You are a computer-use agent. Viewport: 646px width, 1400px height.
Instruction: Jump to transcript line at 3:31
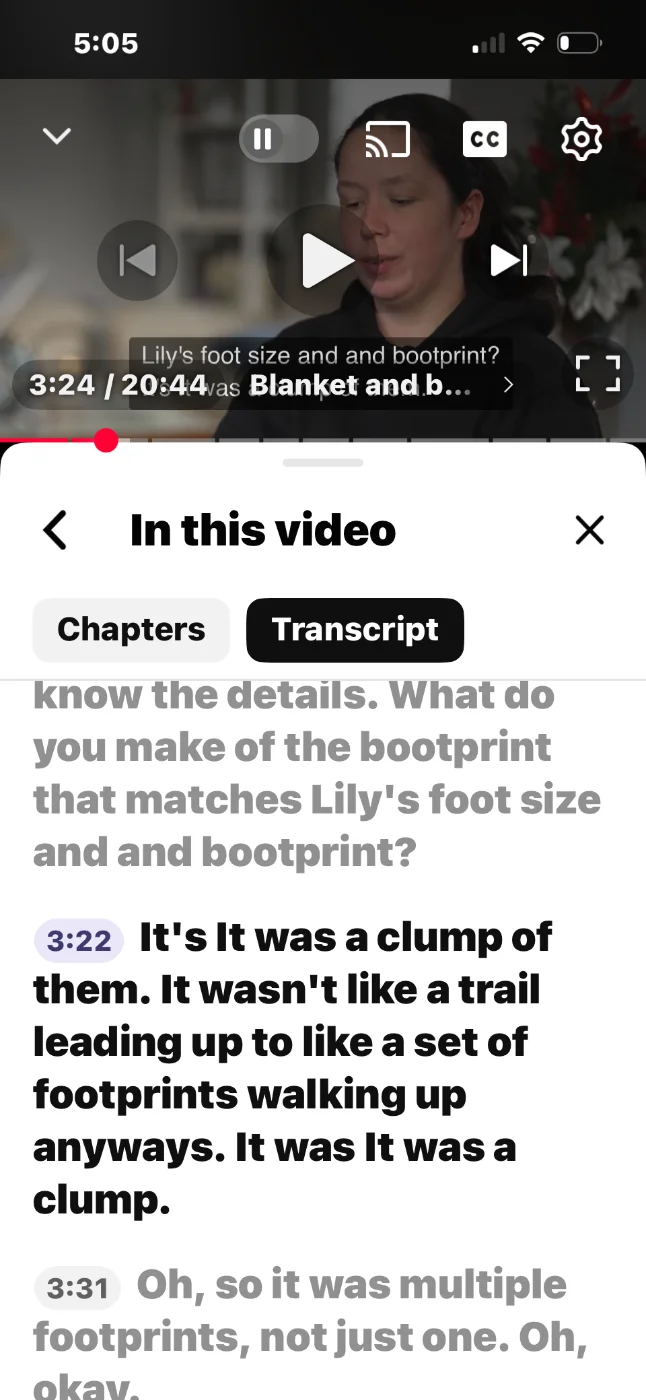(78, 1288)
